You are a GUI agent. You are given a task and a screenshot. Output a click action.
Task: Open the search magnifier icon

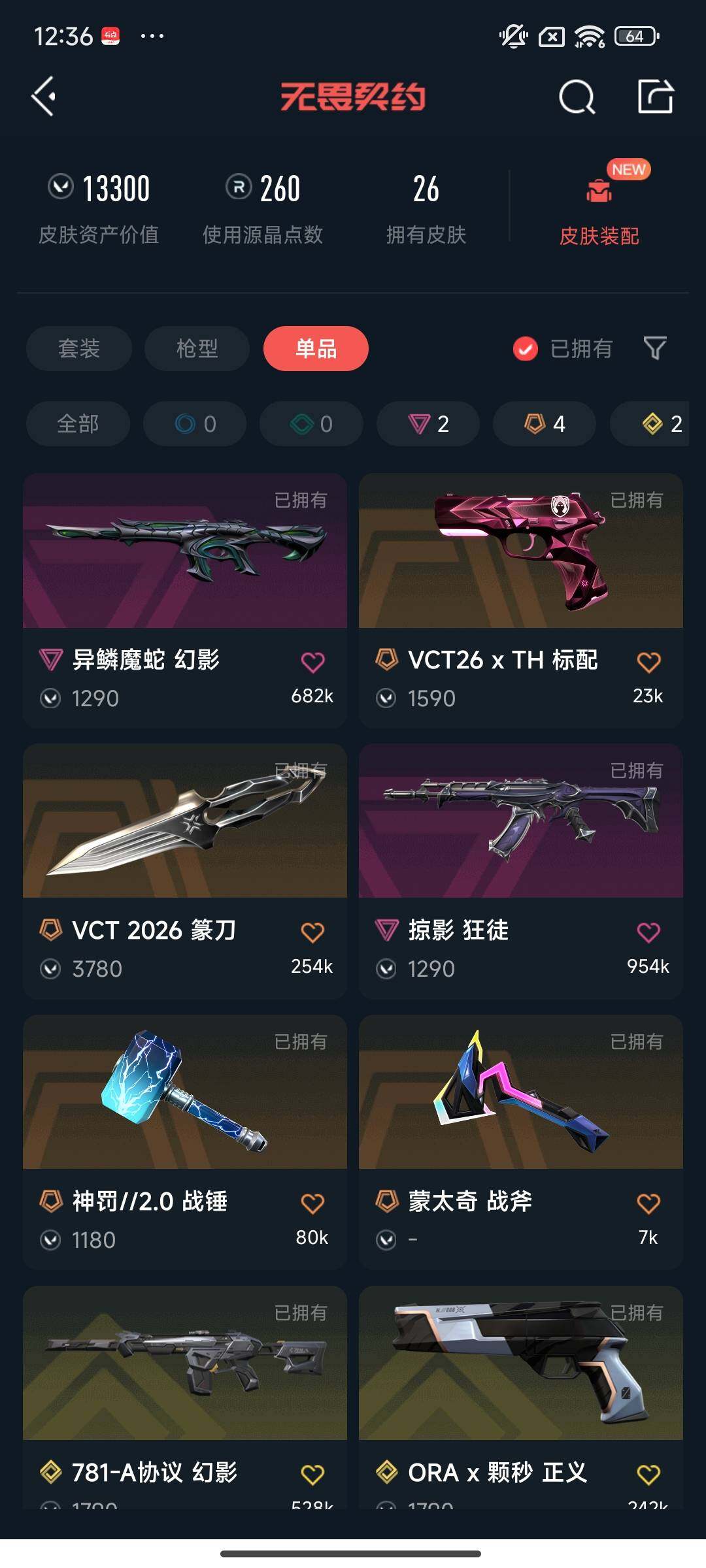[x=577, y=98]
